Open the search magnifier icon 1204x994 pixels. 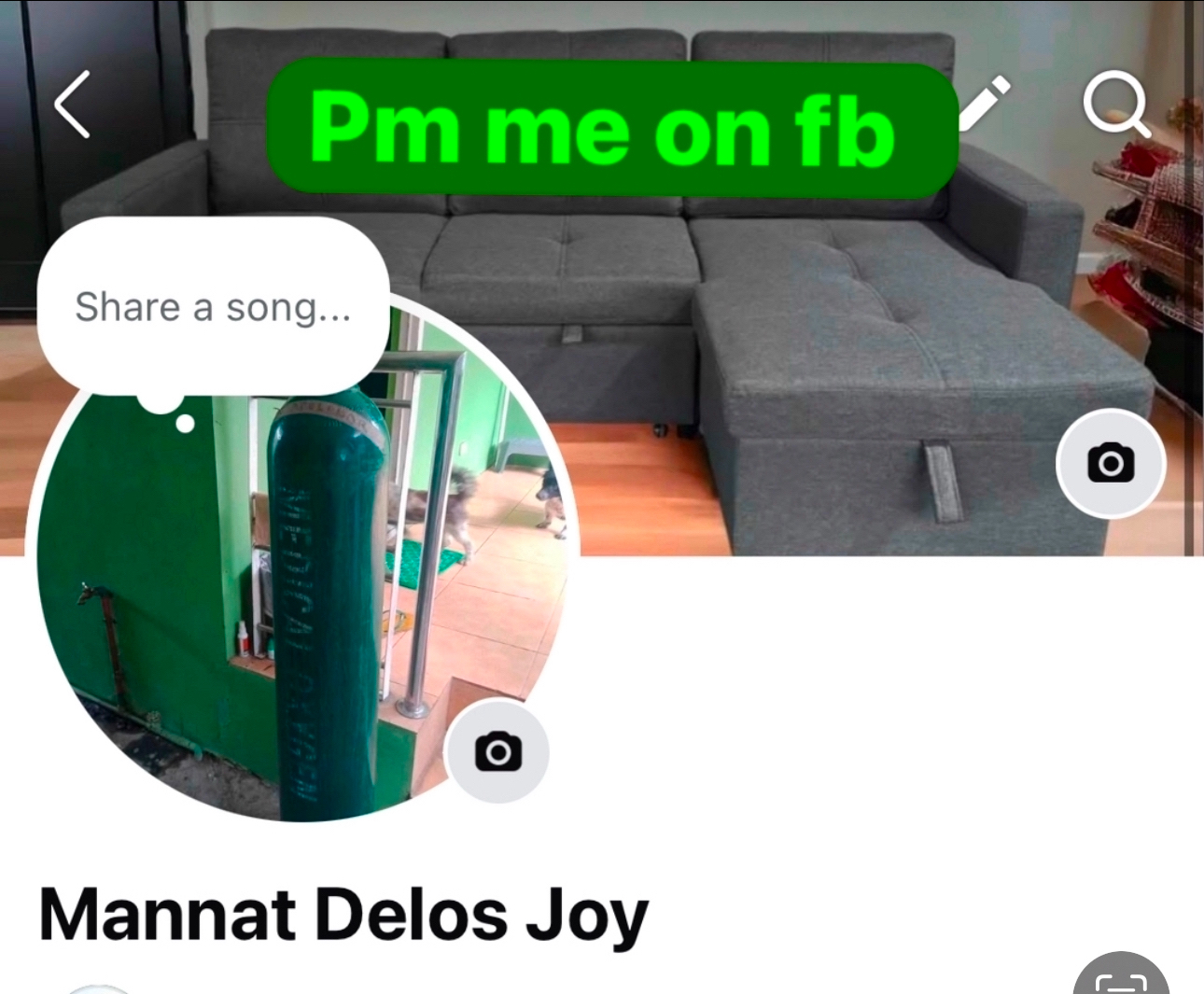1115,105
